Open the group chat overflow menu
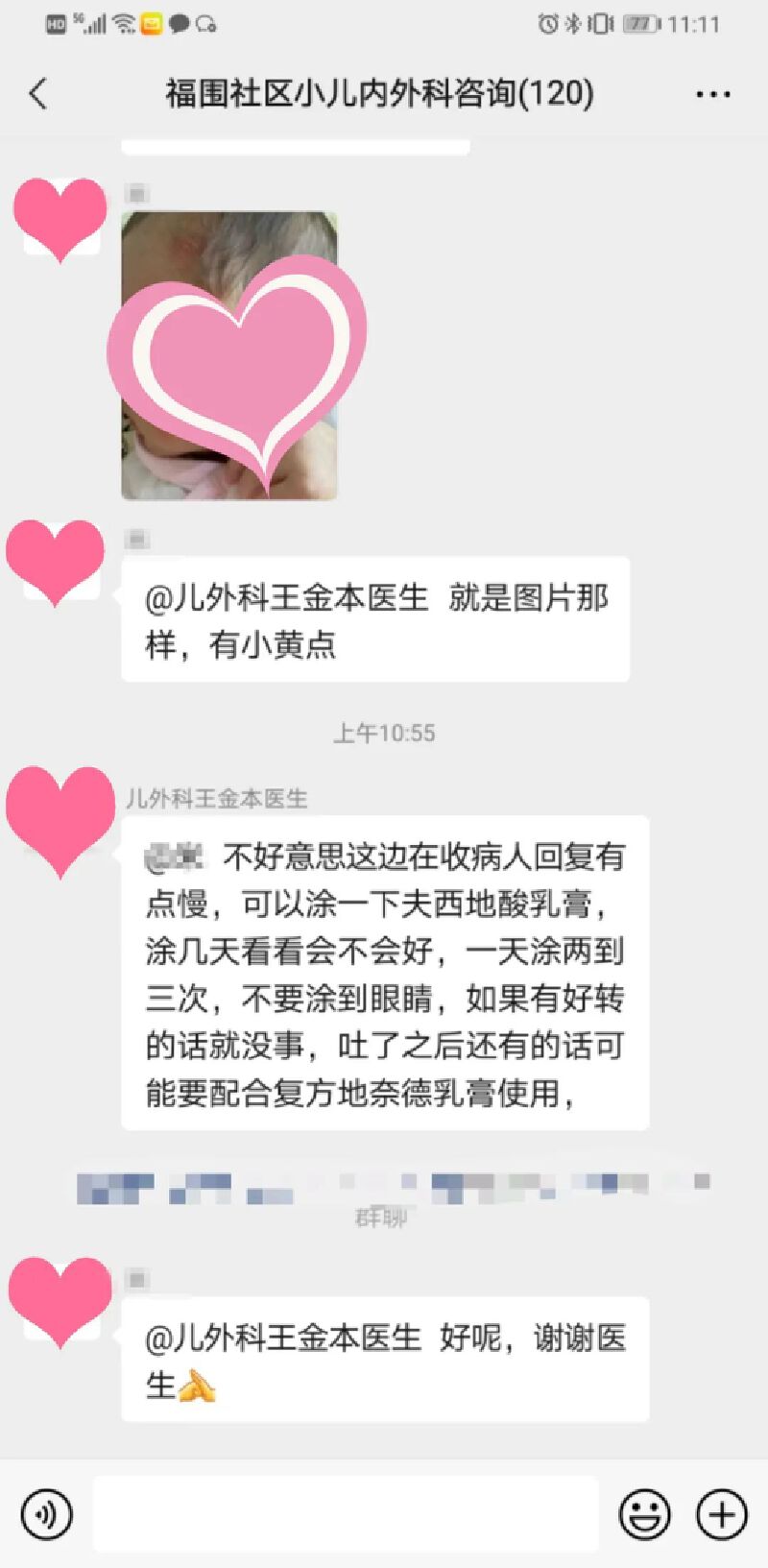This screenshot has width=768, height=1568. click(712, 94)
